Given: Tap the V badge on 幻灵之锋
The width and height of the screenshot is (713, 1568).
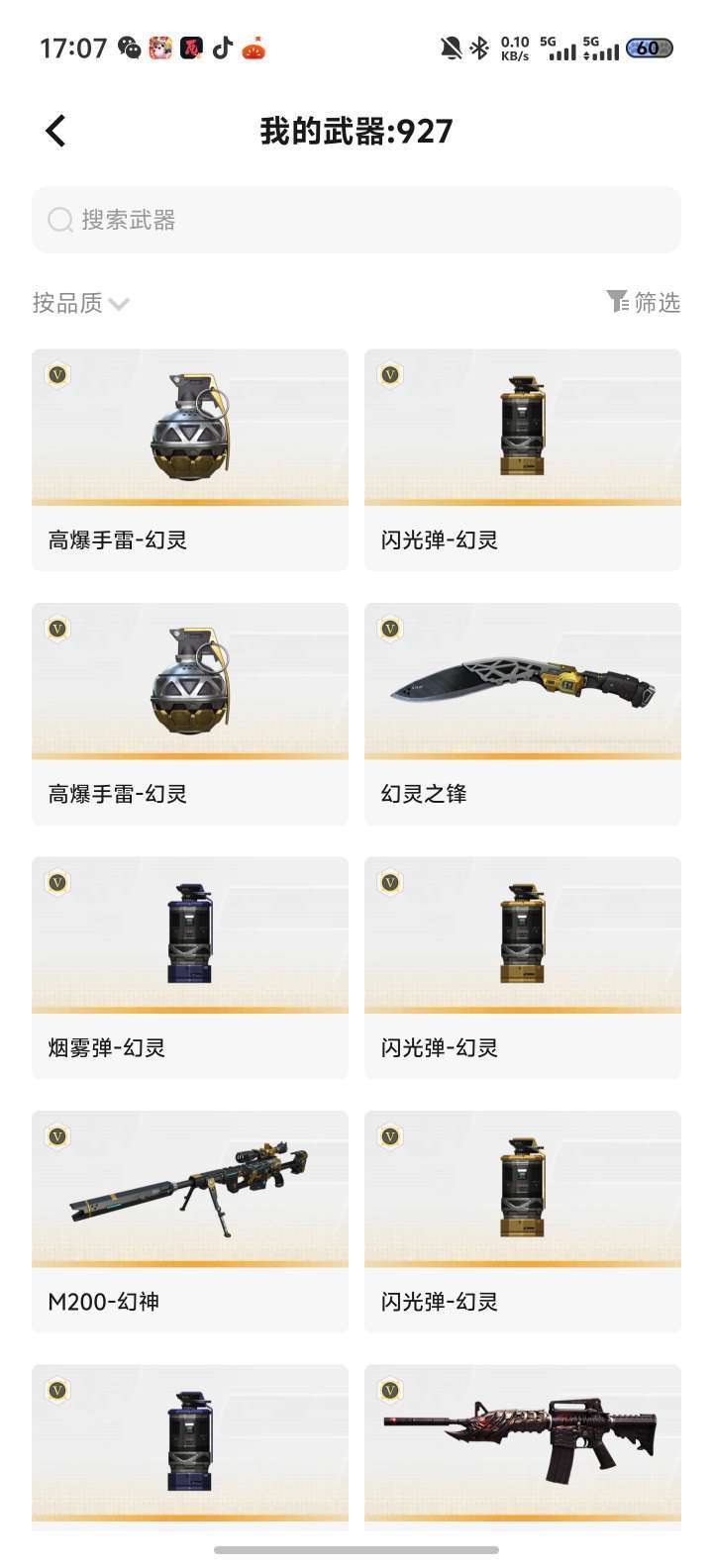Looking at the screenshot, I should [x=388, y=630].
